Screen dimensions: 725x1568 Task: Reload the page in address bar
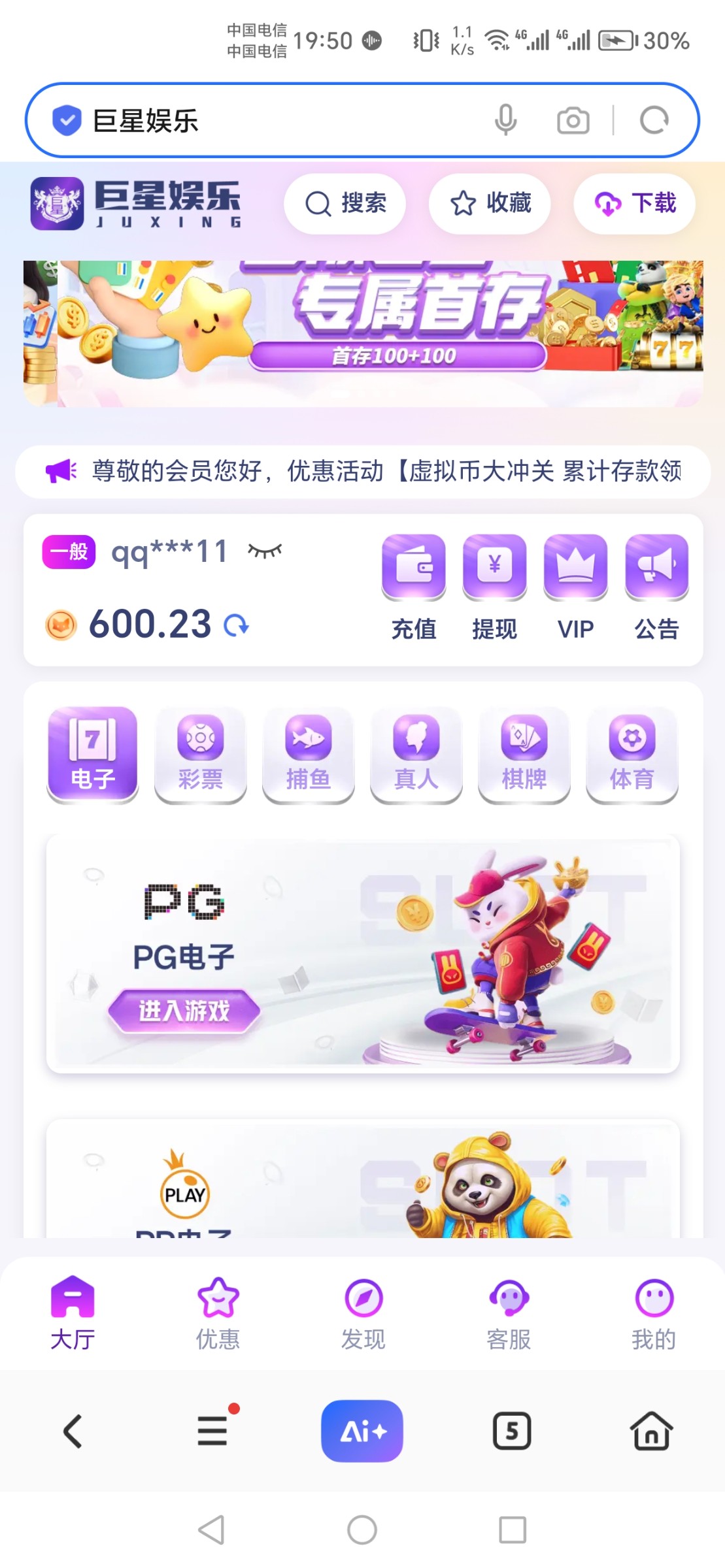[x=654, y=120]
